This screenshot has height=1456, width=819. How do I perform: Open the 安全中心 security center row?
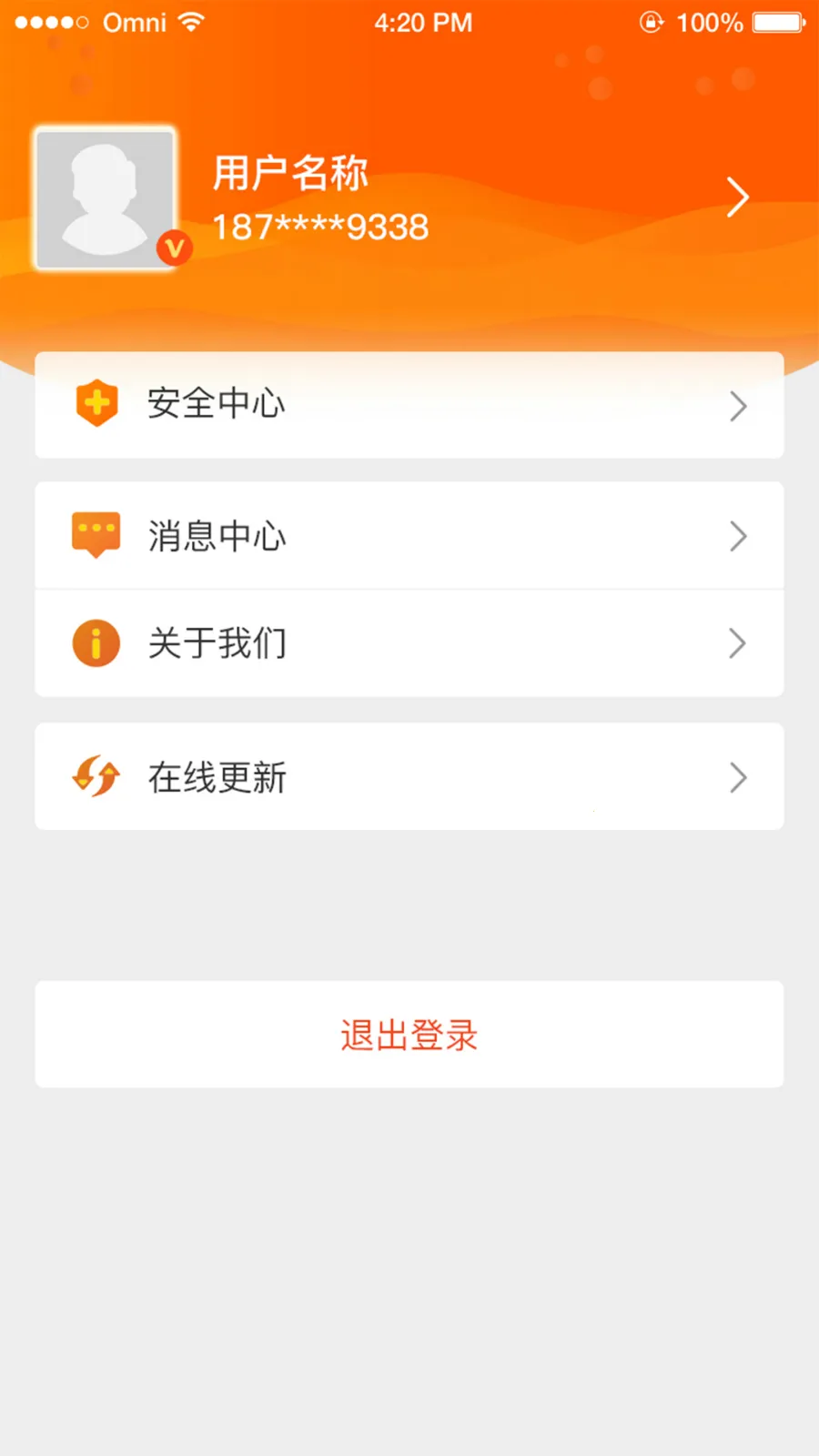(x=409, y=405)
